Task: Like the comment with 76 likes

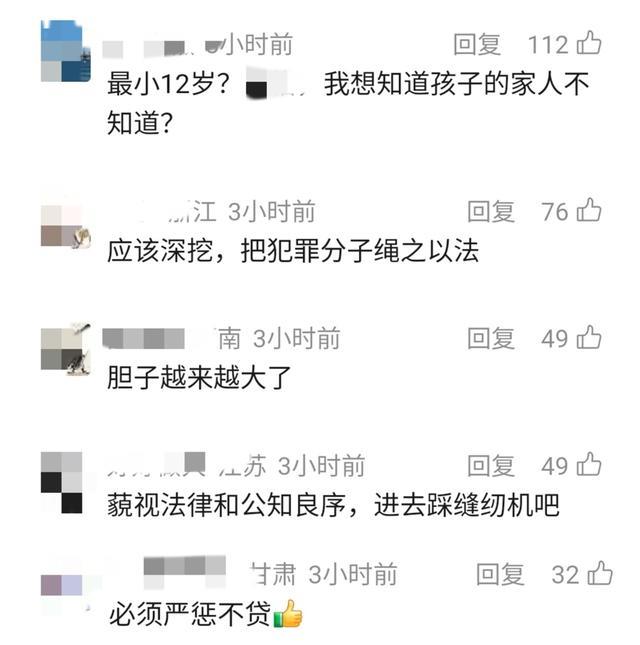Action: (x=588, y=210)
